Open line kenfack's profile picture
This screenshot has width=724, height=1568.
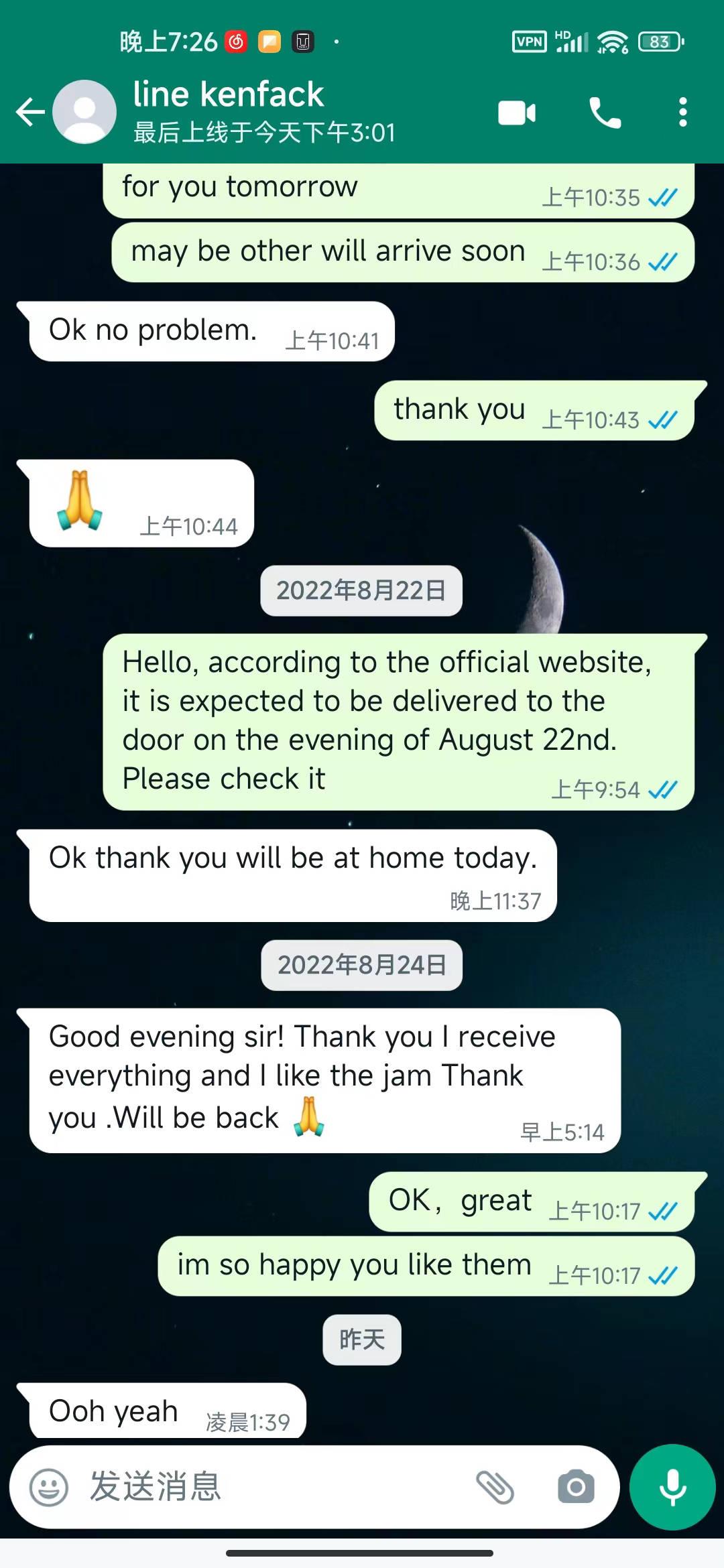pyautogui.click(x=84, y=112)
